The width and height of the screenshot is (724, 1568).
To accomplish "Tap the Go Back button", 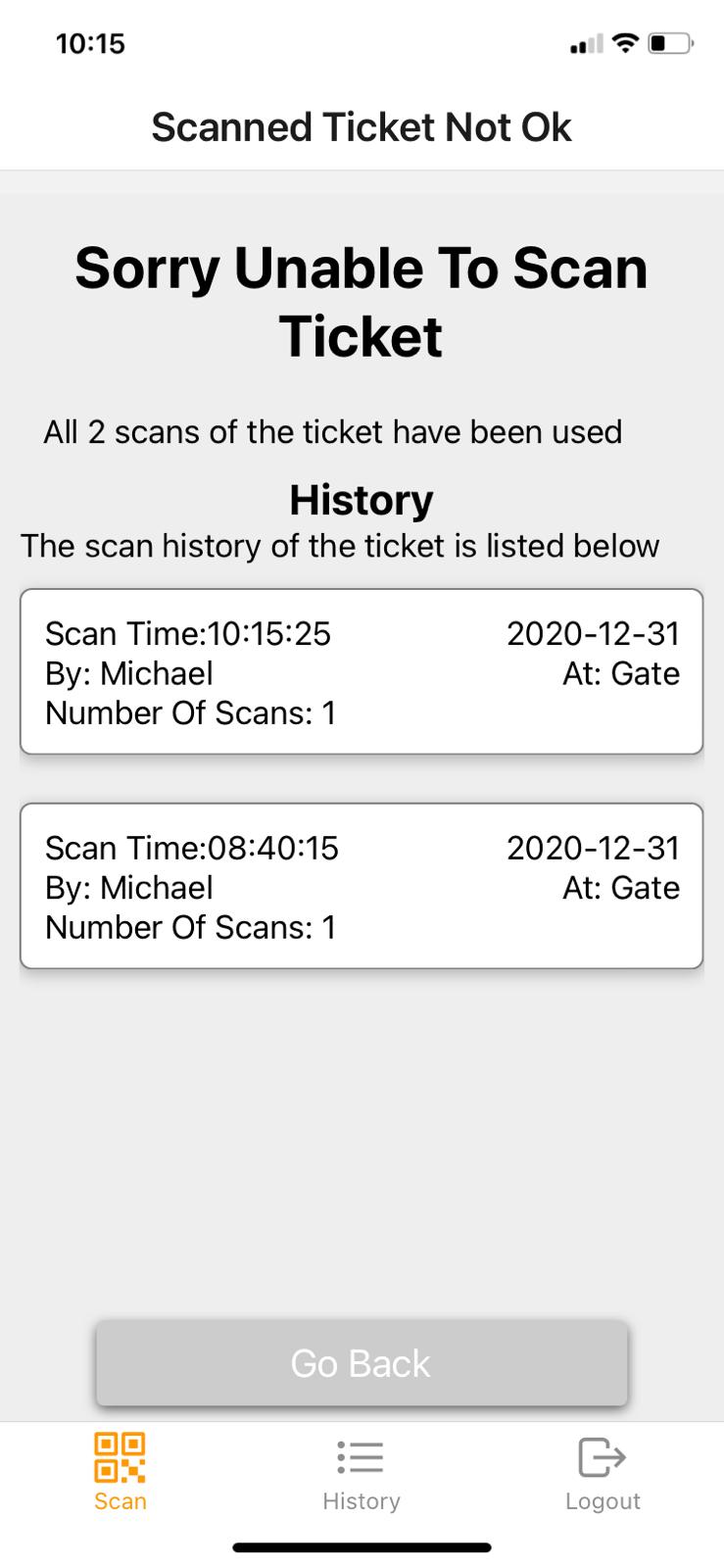I will pos(362,1363).
